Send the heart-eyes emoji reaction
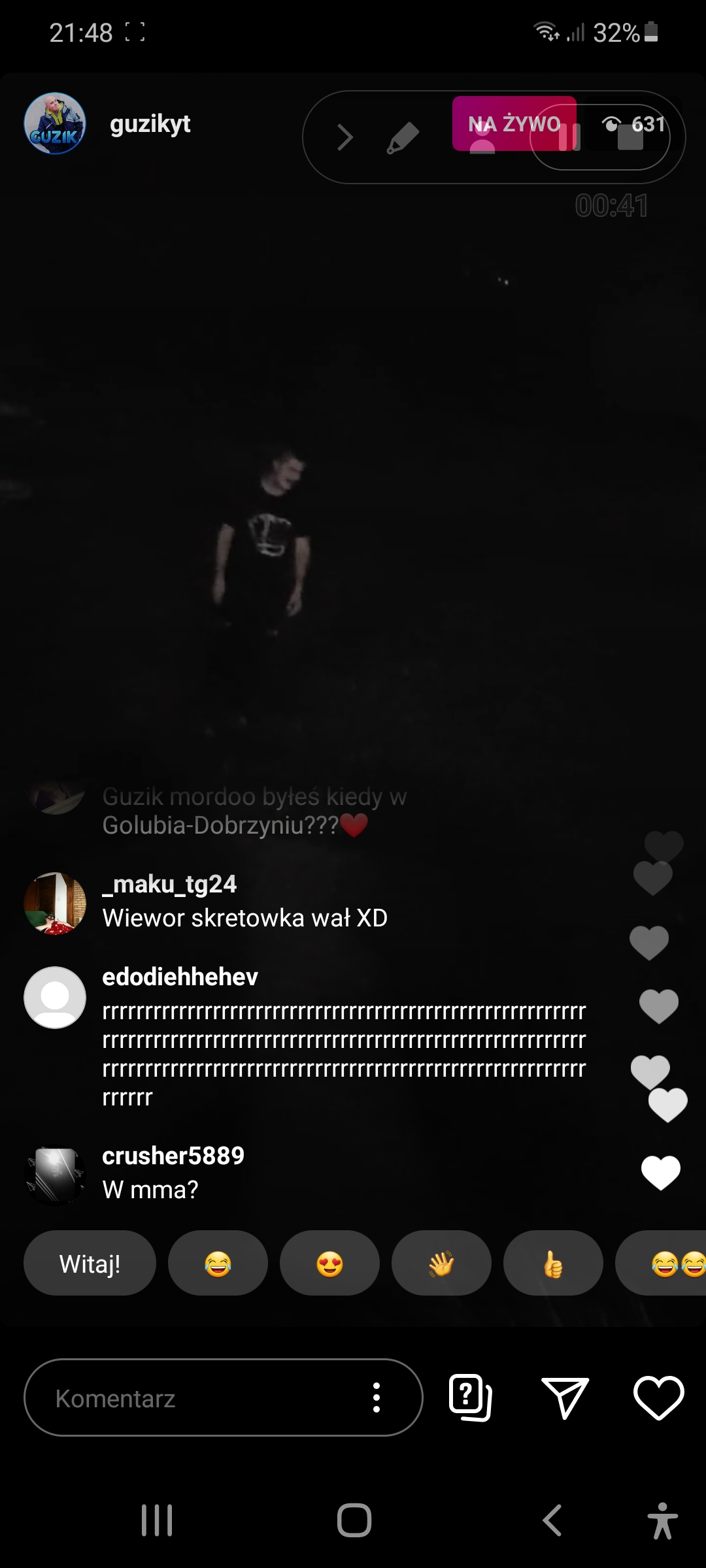 (x=329, y=1264)
